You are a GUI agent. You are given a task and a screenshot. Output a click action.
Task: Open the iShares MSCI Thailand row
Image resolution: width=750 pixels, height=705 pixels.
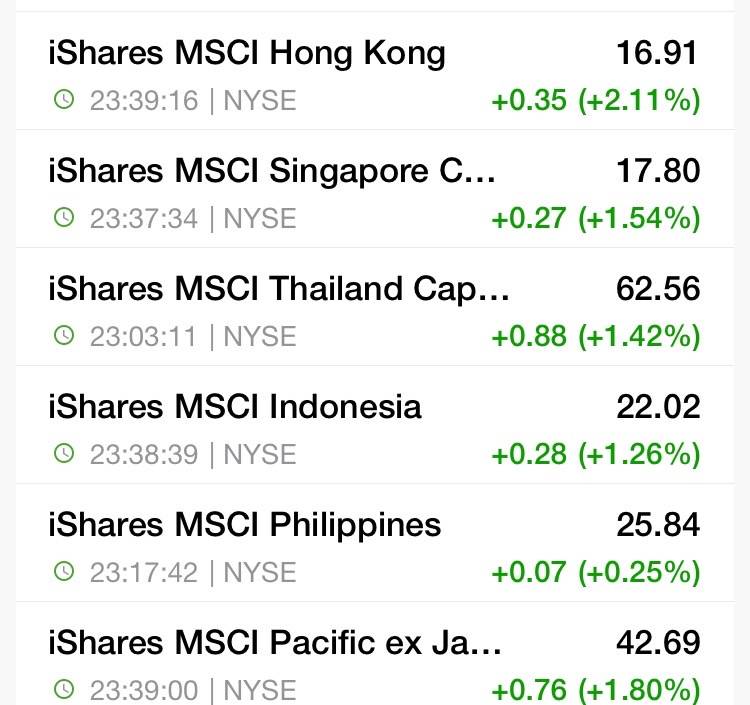click(x=279, y=289)
